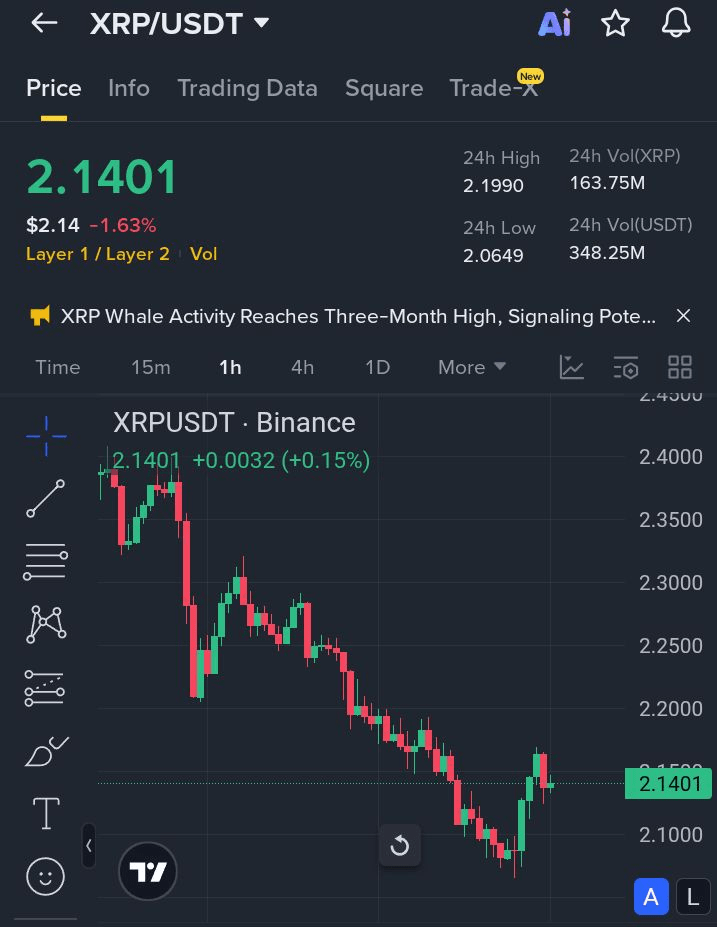Go back using the arrow icon
The image size is (717, 927).
coord(44,23)
